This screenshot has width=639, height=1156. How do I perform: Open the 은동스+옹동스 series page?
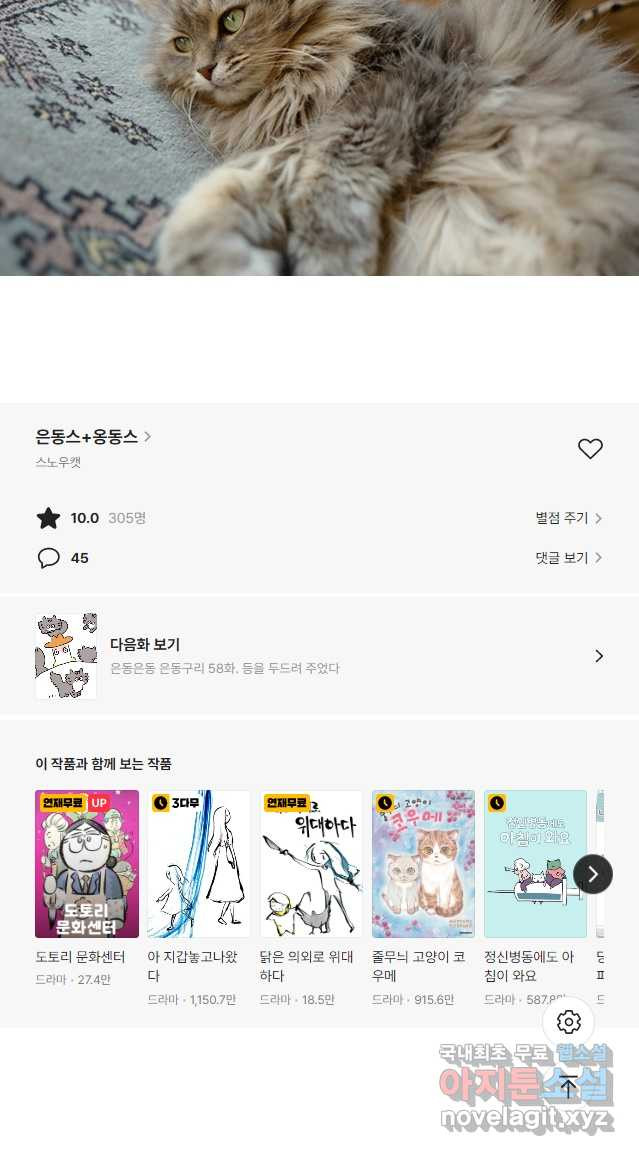pos(93,437)
